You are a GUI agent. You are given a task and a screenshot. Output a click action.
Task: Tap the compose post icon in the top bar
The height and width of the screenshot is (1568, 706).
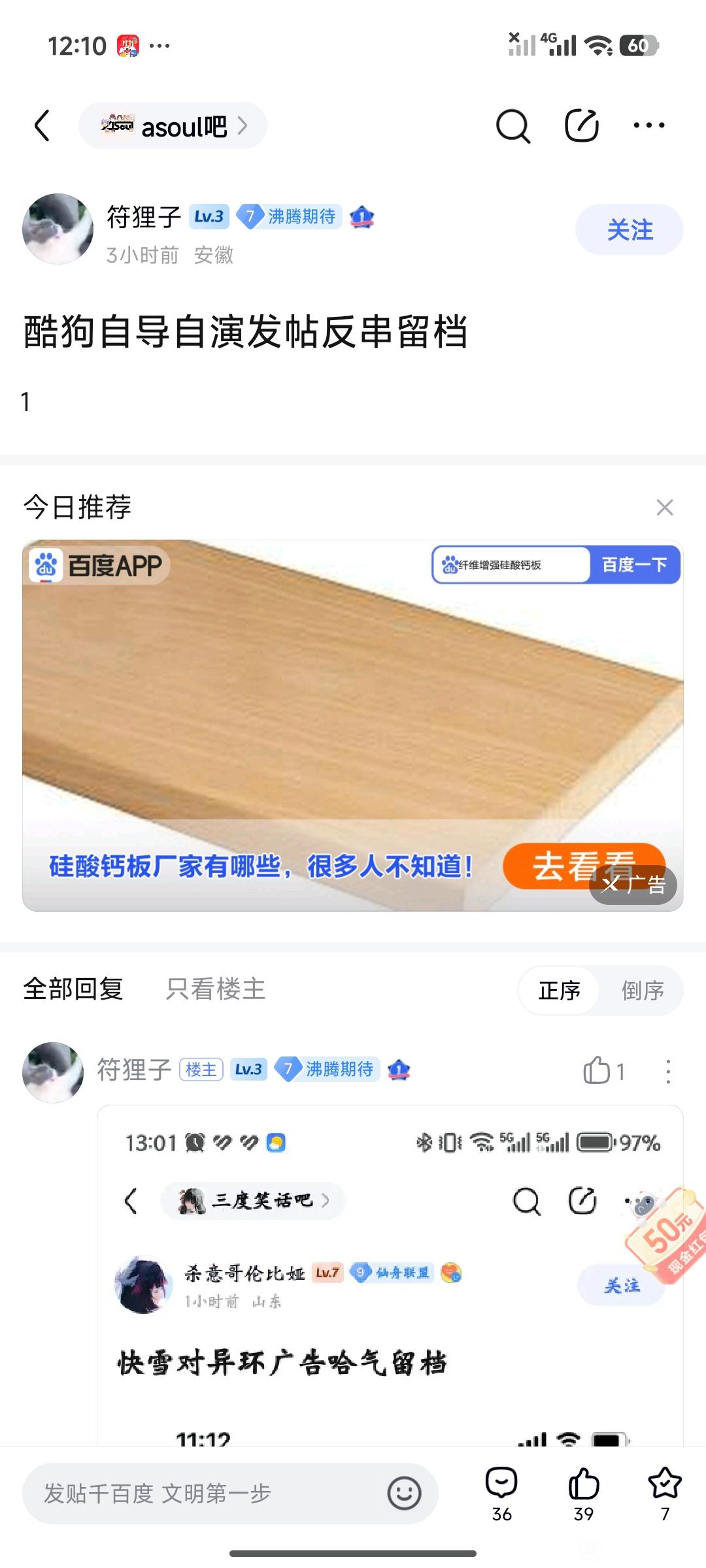[581, 125]
